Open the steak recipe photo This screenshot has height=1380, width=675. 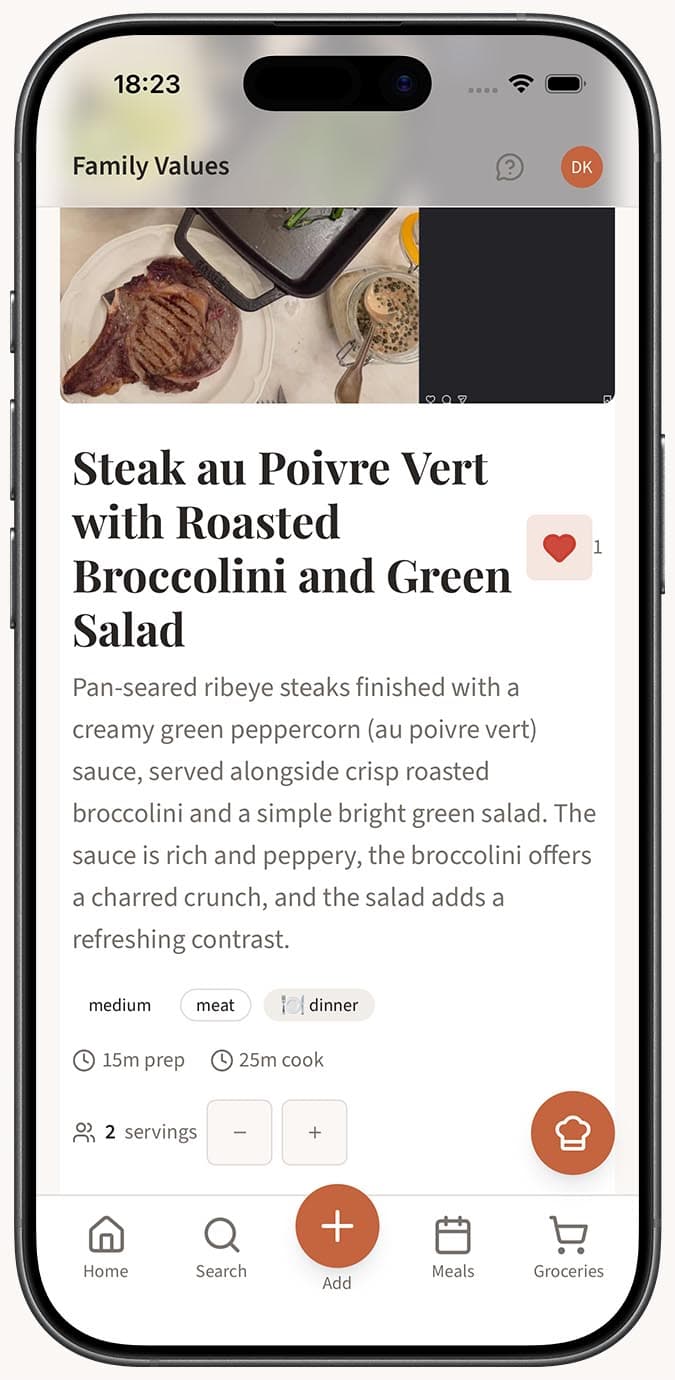pyautogui.click(x=240, y=305)
